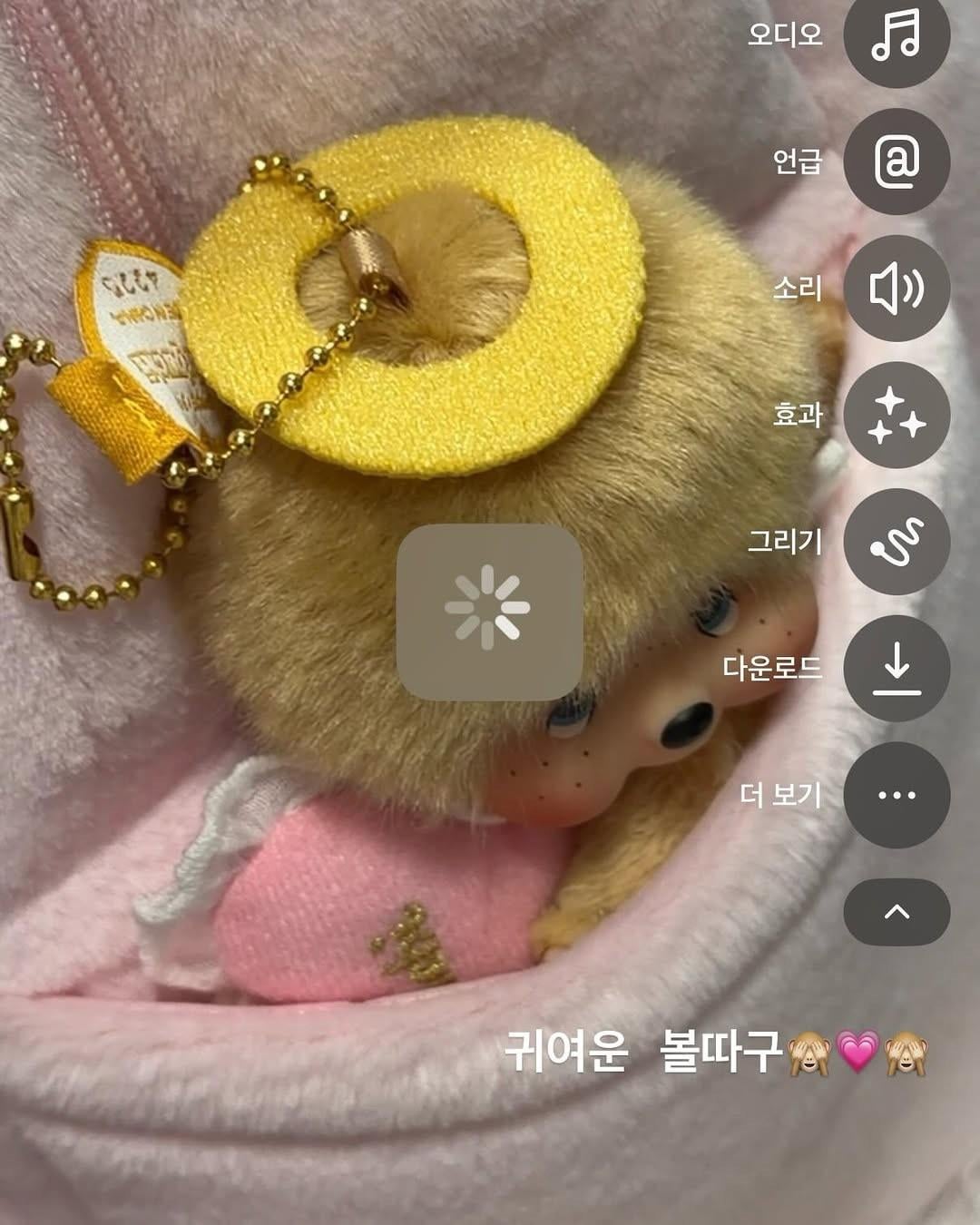Image resolution: width=980 pixels, height=1225 pixels.
Task: Add a mention with 언급
Action: click(897, 162)
